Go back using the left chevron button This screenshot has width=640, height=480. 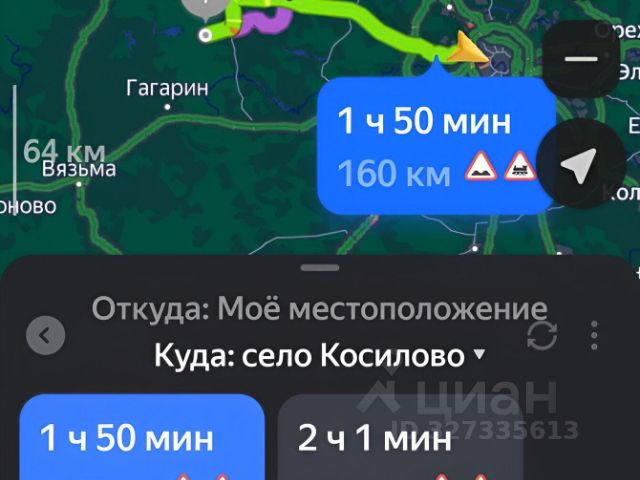(x=46, y=336)
